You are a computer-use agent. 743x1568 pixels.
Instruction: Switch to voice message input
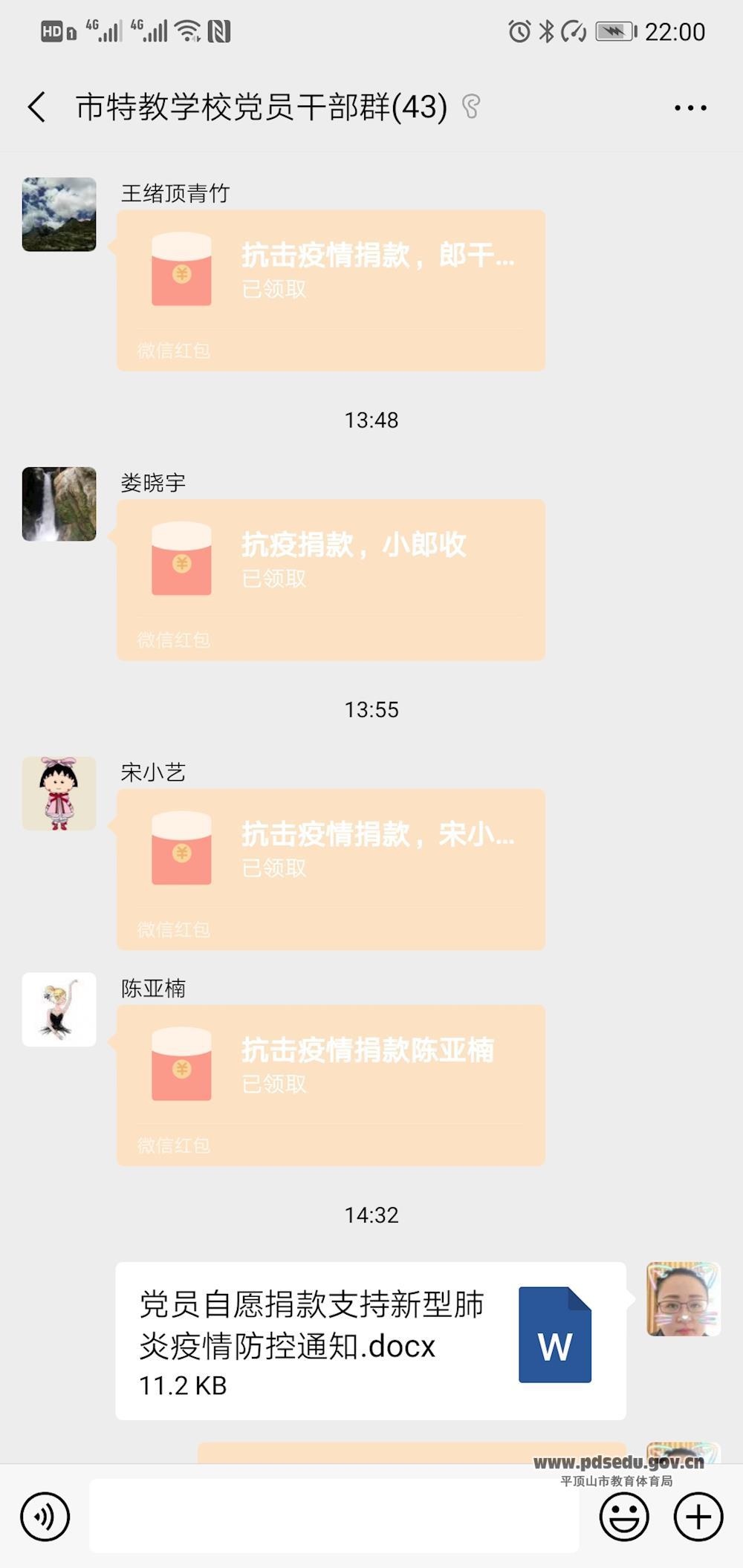pyautogui.click(x=45, y=1517)
